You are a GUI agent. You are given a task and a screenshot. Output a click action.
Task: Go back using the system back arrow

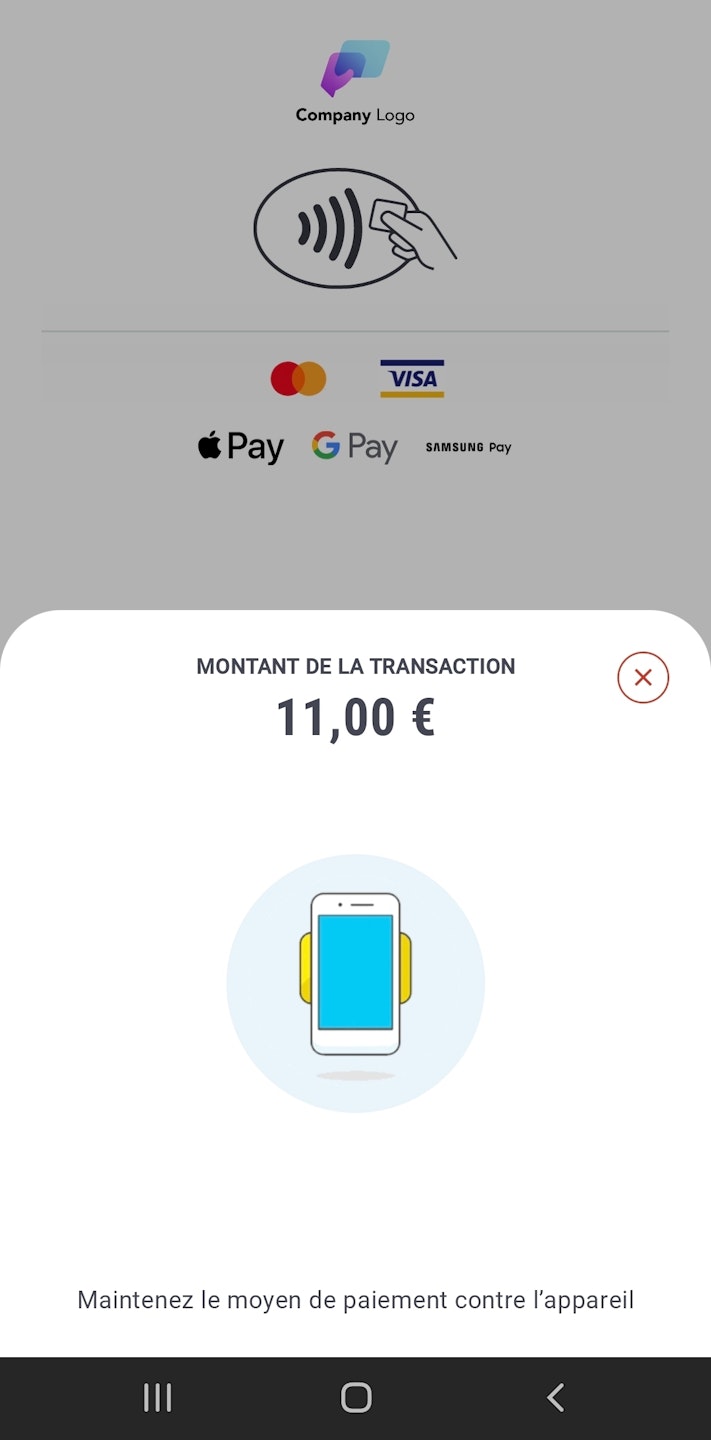[x=556, y=1397]
